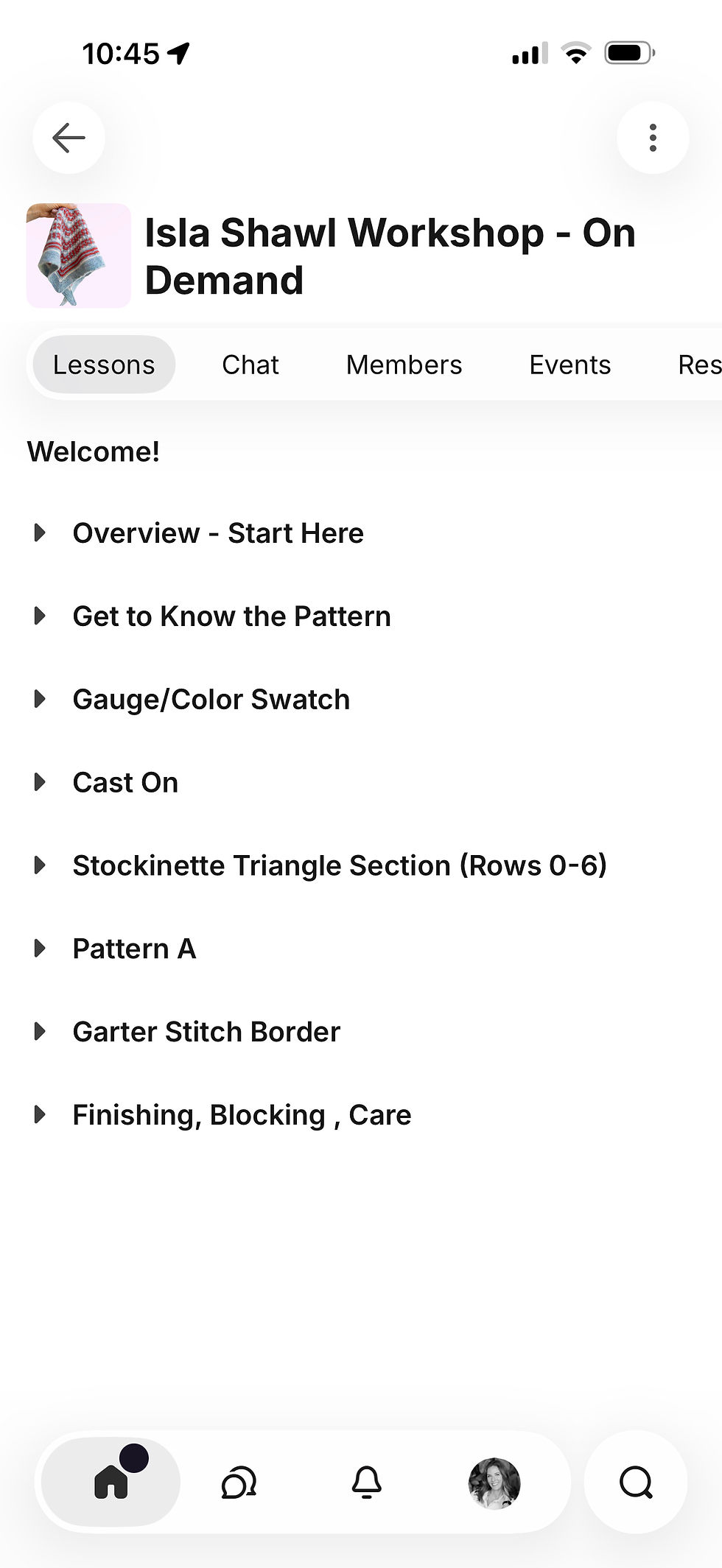Screen dimensions: 722x1568
Task: Select the Lessons tab
Action: pyautogui.click(x=104, y=365)
